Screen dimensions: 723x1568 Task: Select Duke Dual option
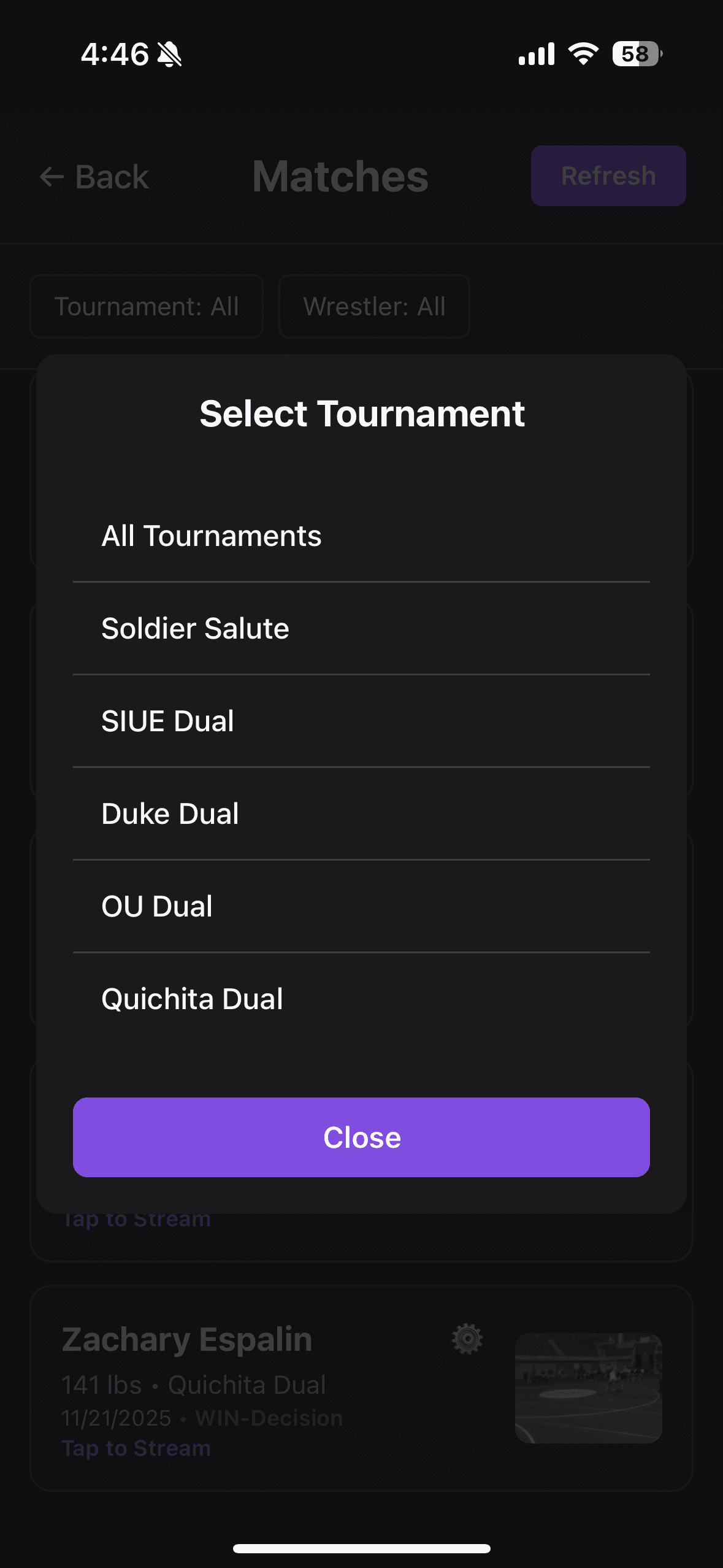[x=170, y=813]
